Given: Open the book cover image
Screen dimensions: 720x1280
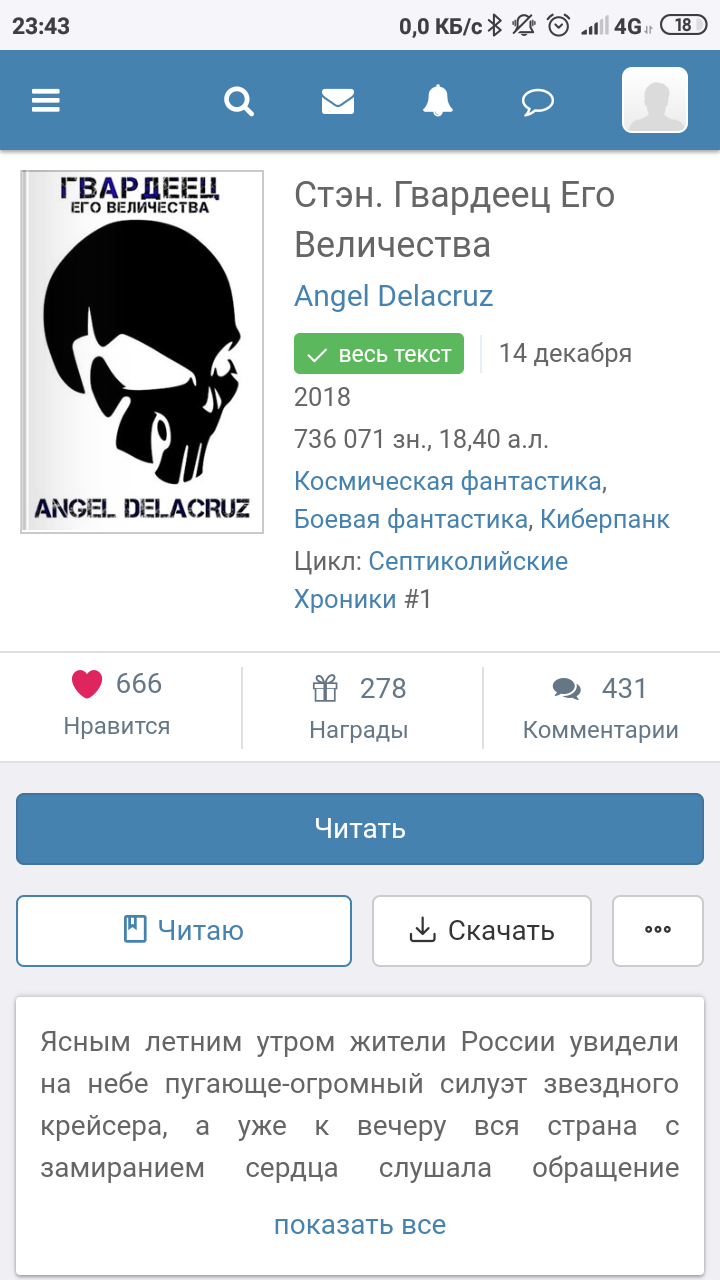Looking at the screenshot, I should 142,352.
